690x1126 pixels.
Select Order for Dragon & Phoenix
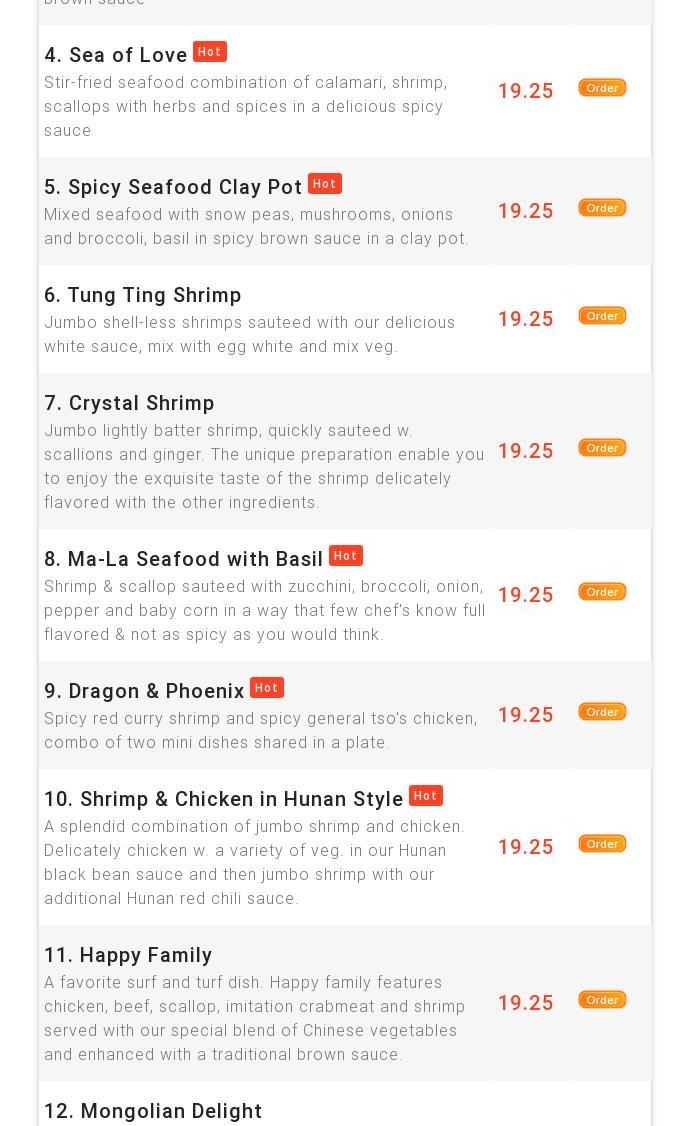(x=602, y=712)
